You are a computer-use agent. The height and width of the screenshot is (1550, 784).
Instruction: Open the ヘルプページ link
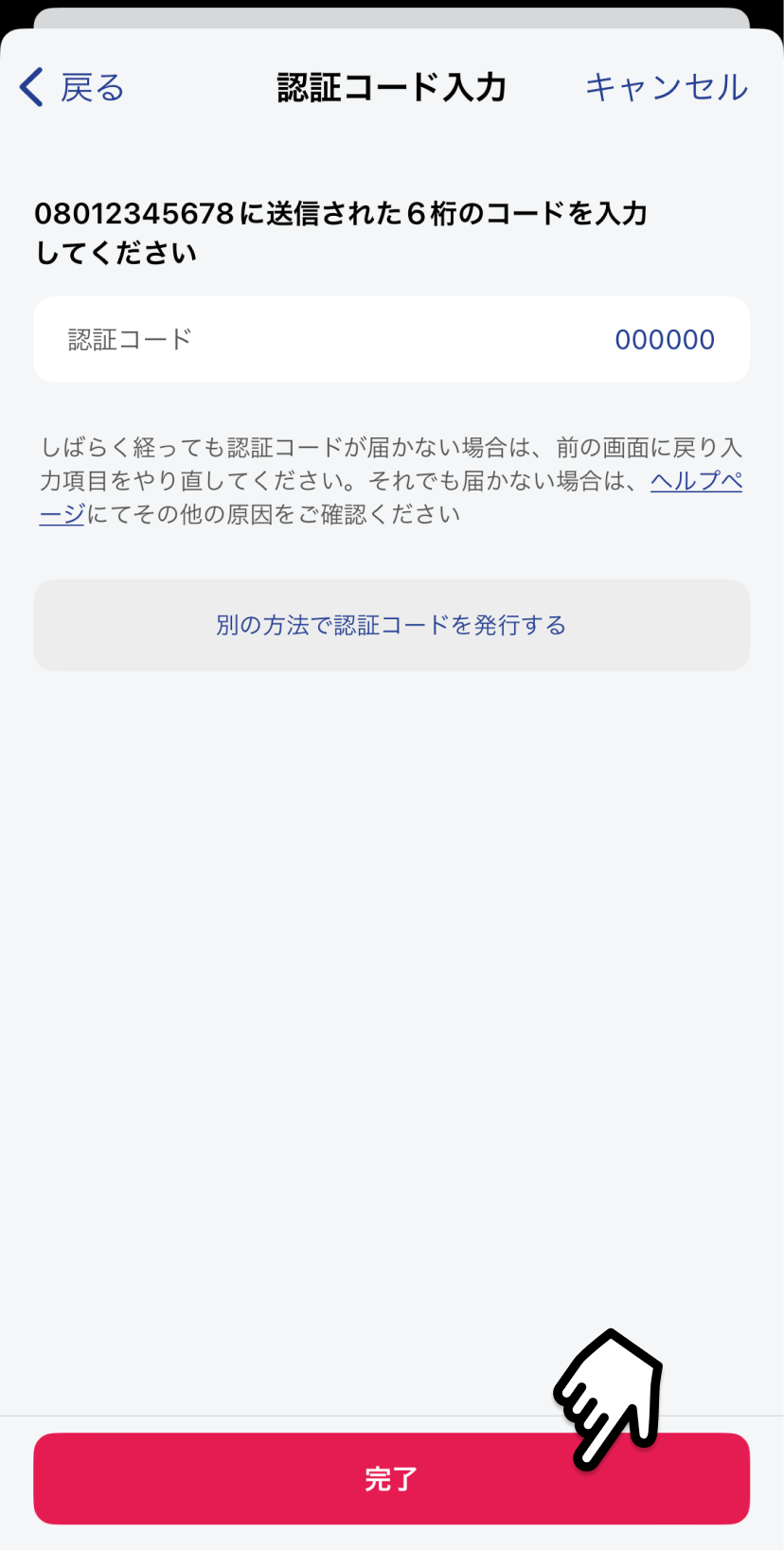click(696, 481)
